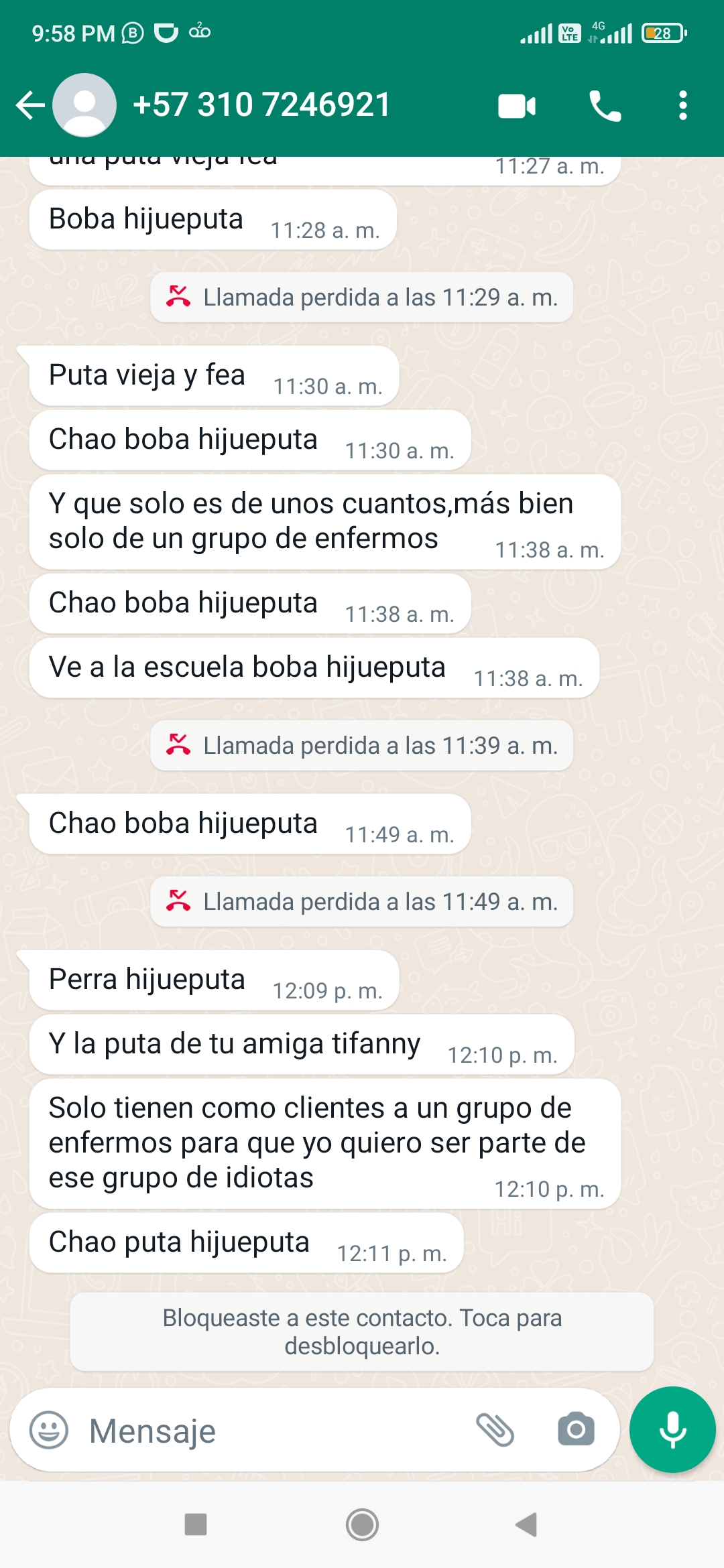The width and height of the screenshot is (724, 1568).
Task: Open recent apps with the square button
Action: 196,1524
